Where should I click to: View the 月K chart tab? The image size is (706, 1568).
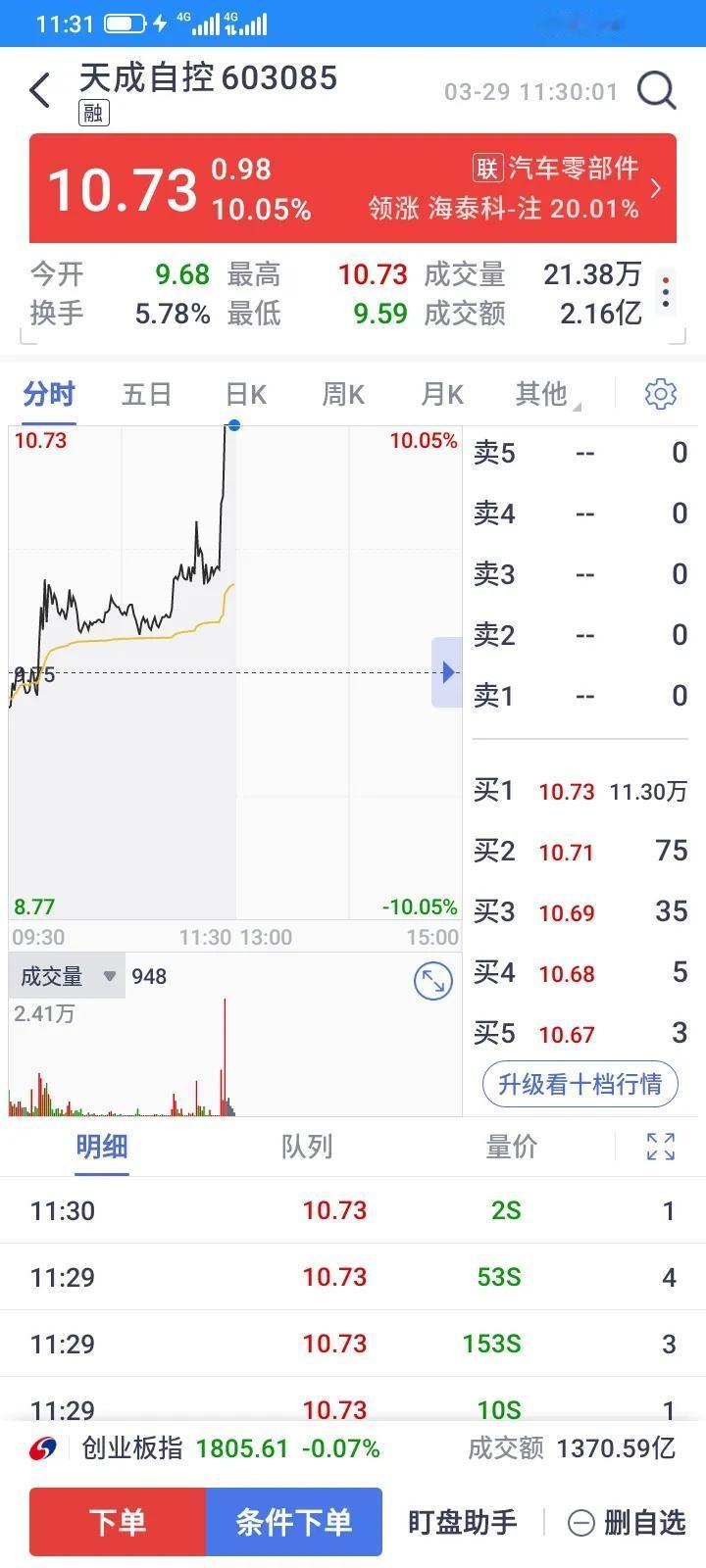click(x=441, y=394)
